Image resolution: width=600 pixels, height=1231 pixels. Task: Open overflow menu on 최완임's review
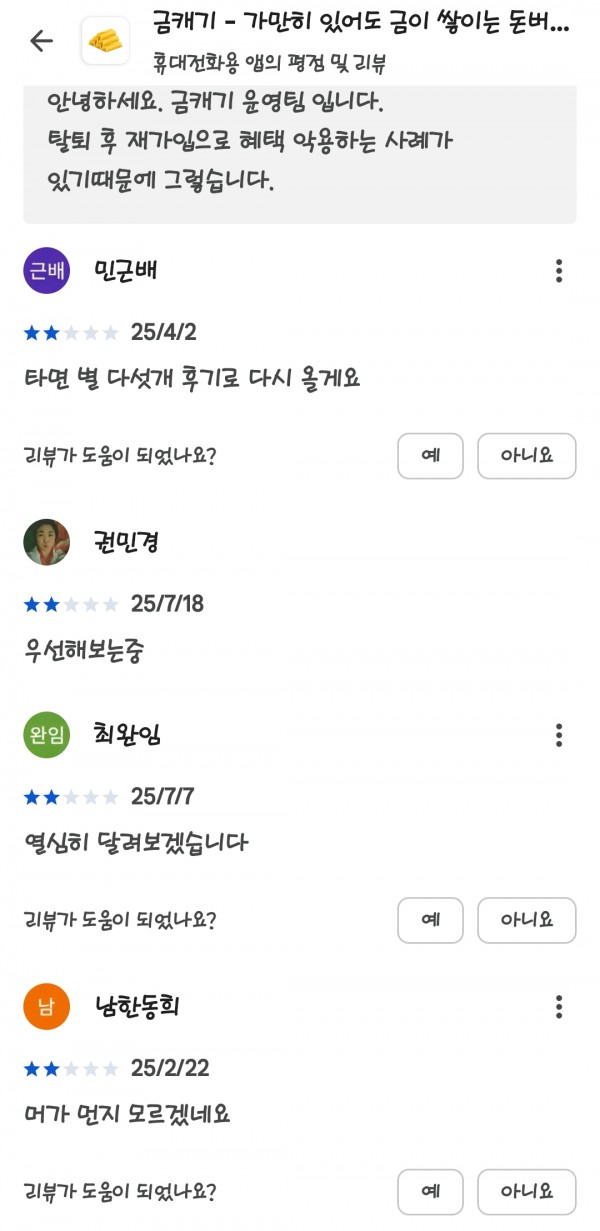tap(559, 736)
